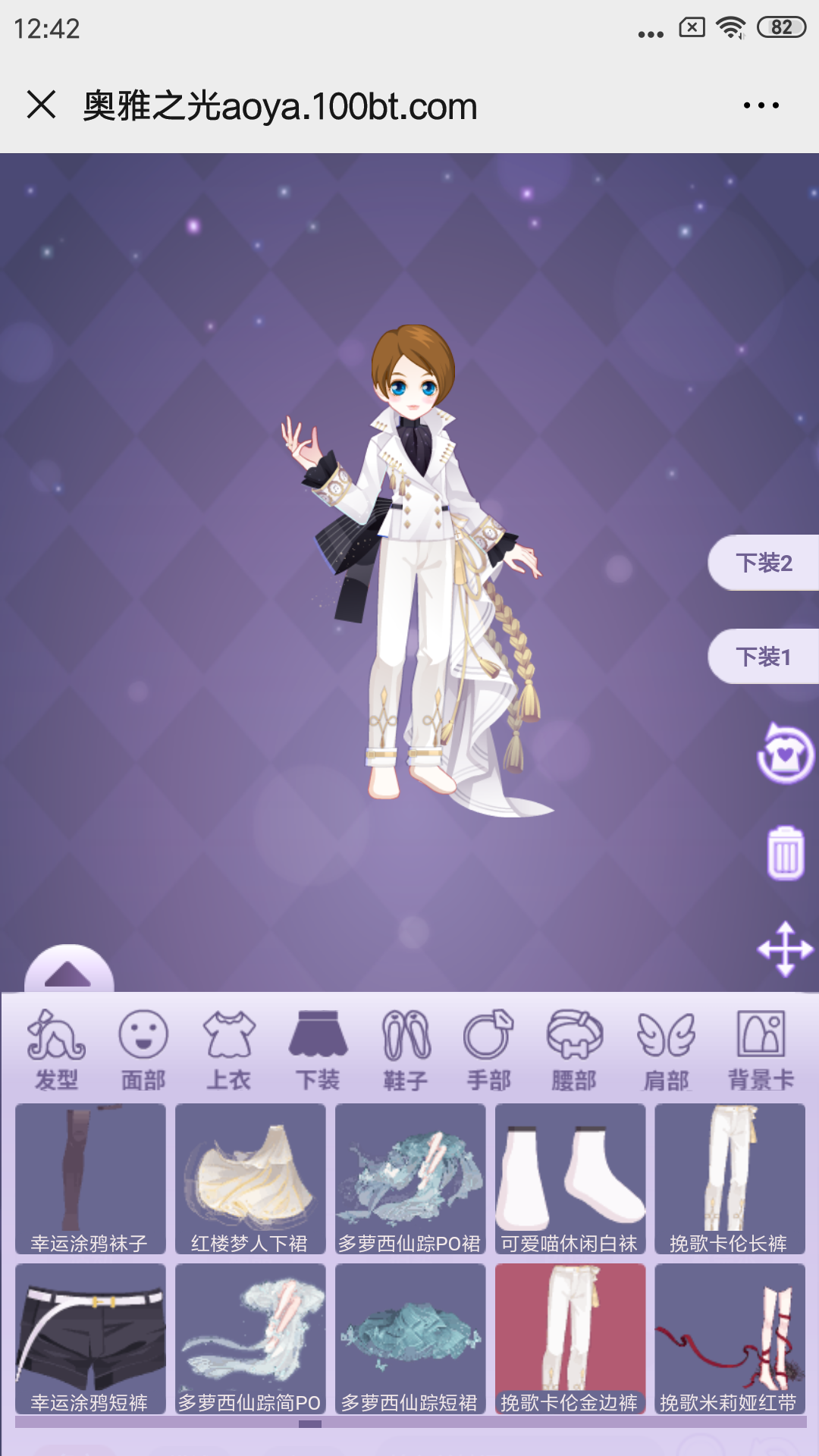Switch to the 背景卡 category
Screen dimensions: 819x1456
(x=761, y=1050)
